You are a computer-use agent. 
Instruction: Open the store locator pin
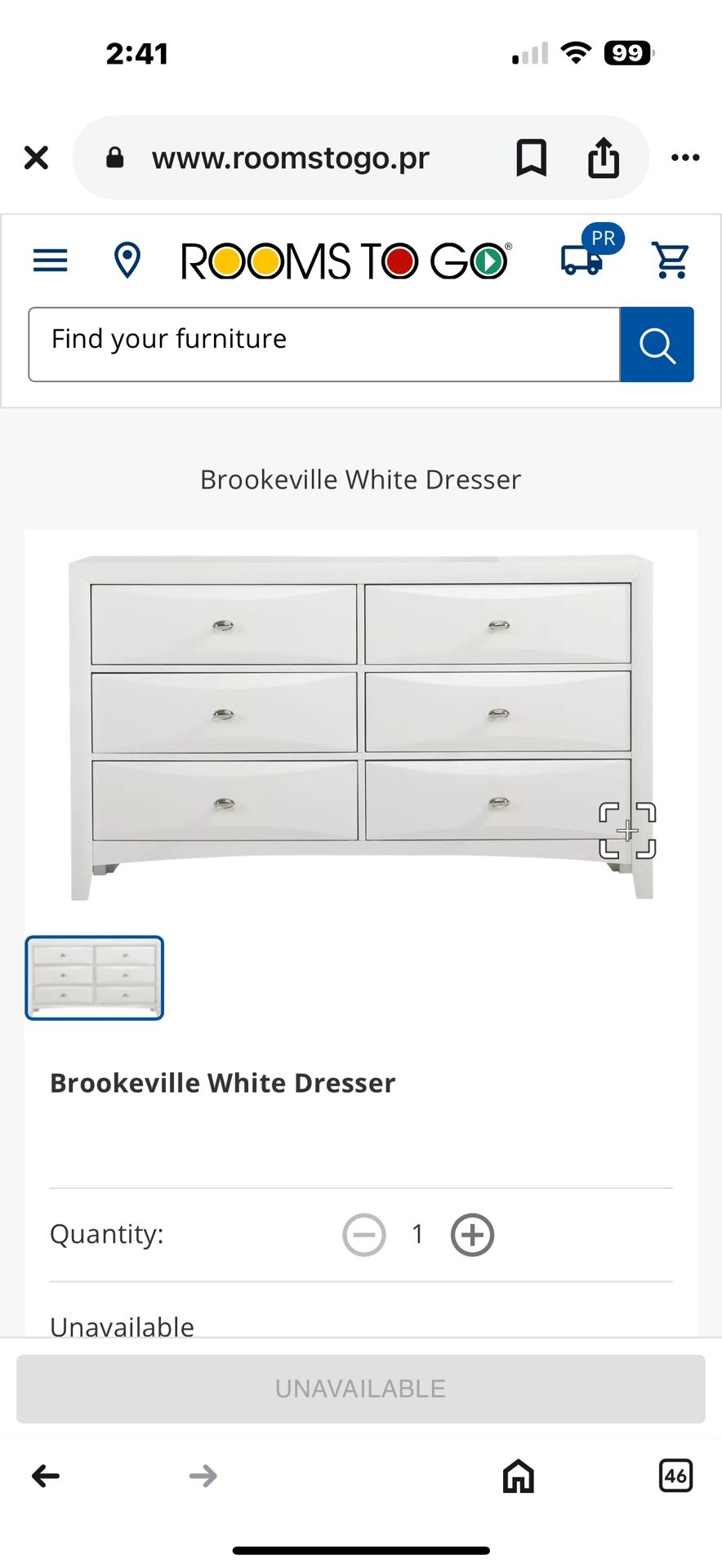coord(127,261)
